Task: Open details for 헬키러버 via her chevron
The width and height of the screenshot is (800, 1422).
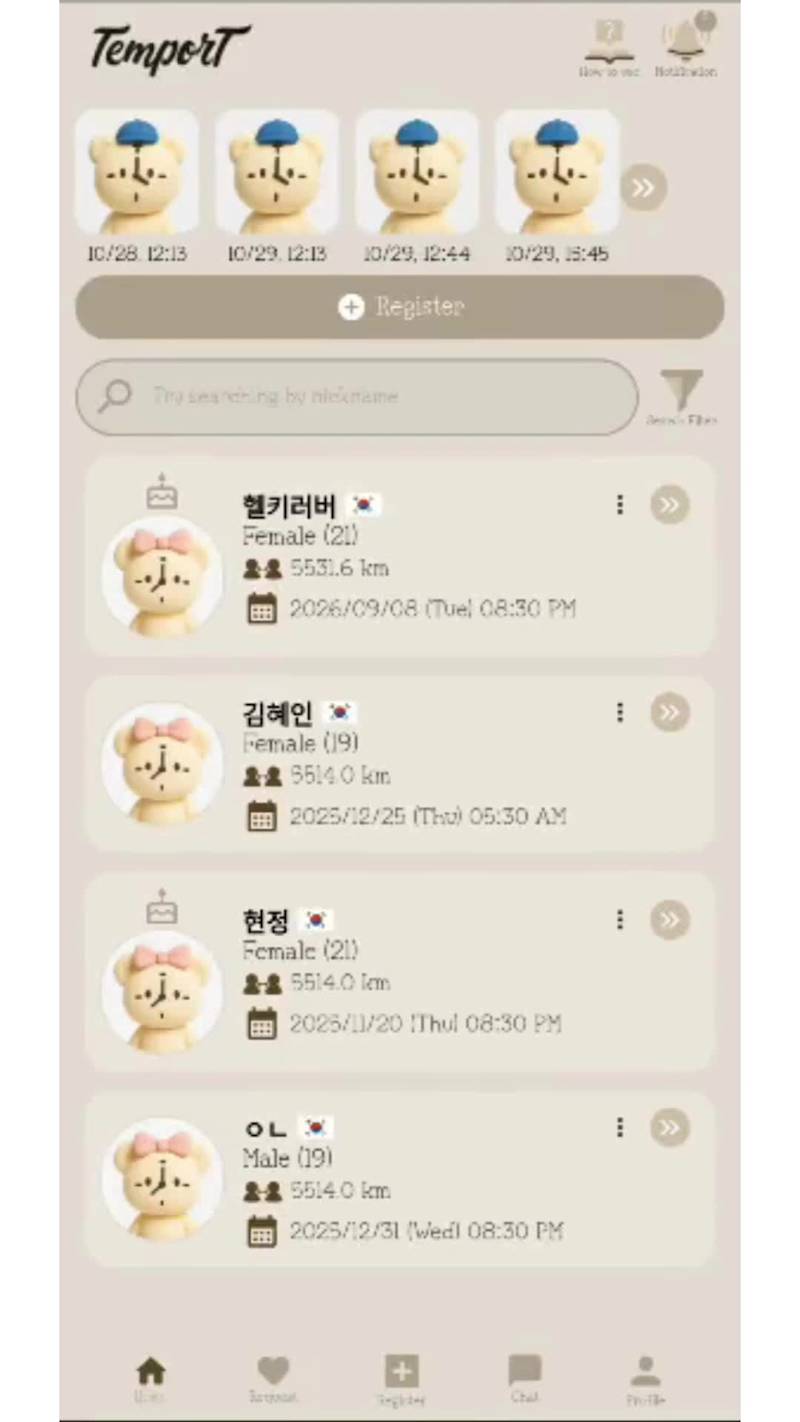Action: (670, 505)
